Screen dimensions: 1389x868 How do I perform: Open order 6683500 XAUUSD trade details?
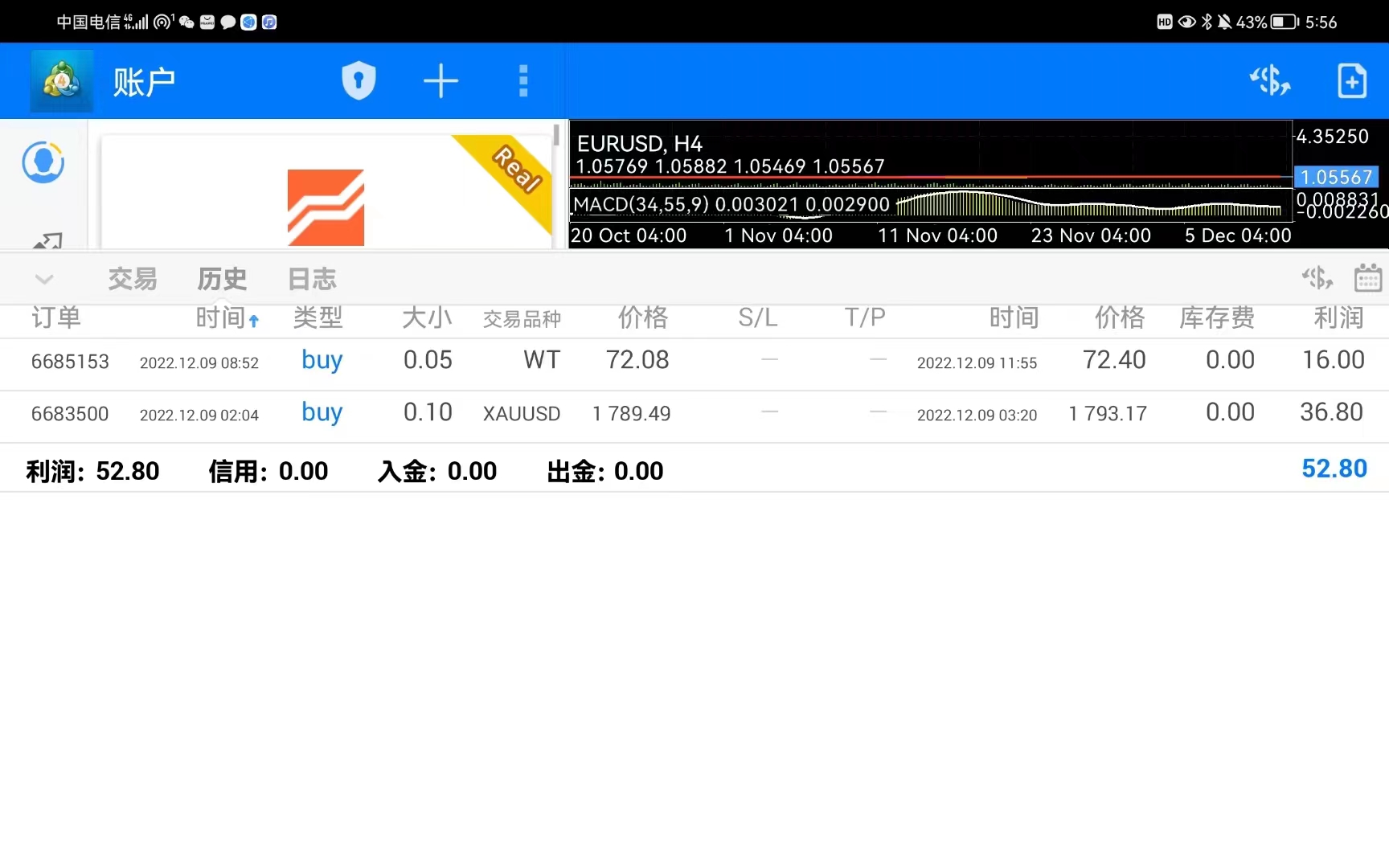click(694, 414)
